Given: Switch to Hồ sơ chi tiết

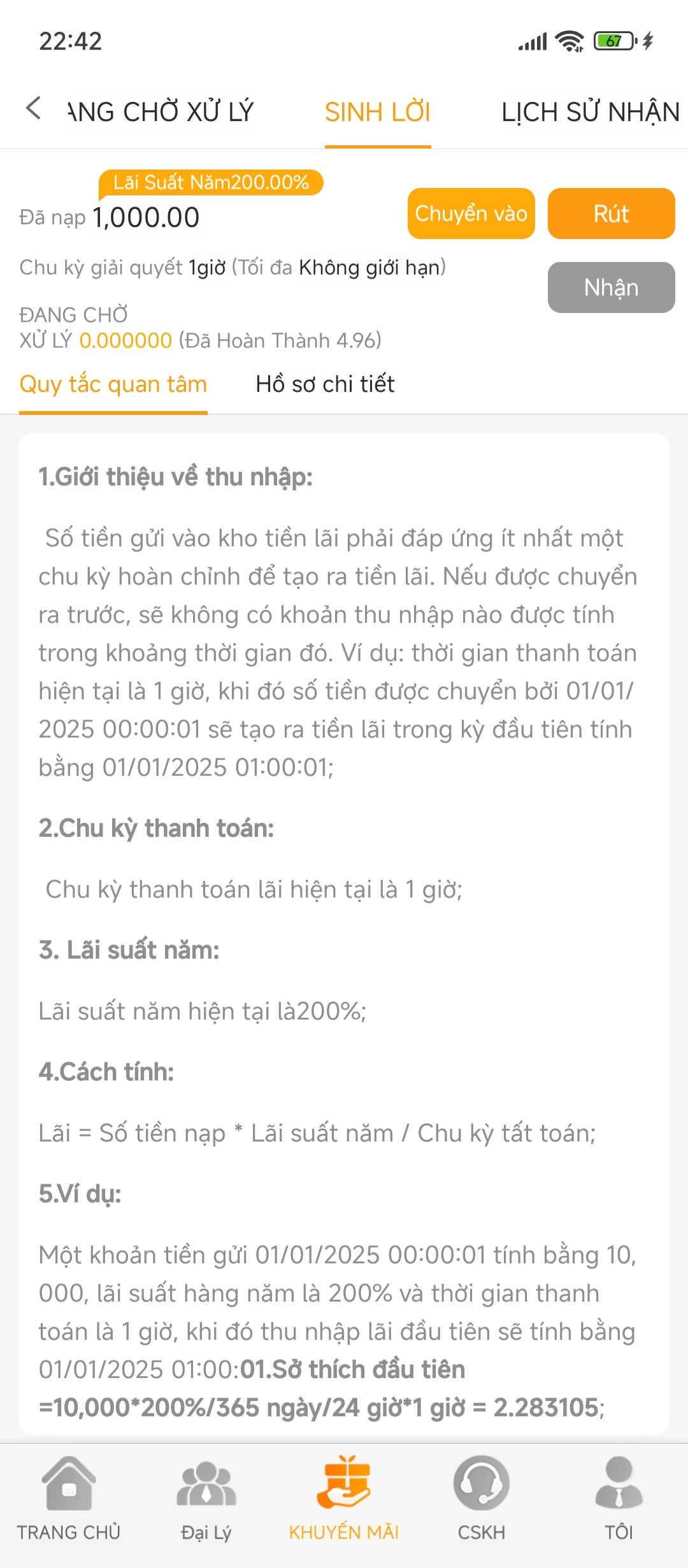Looking at the screenshot, I should click(x=325, y=384).
